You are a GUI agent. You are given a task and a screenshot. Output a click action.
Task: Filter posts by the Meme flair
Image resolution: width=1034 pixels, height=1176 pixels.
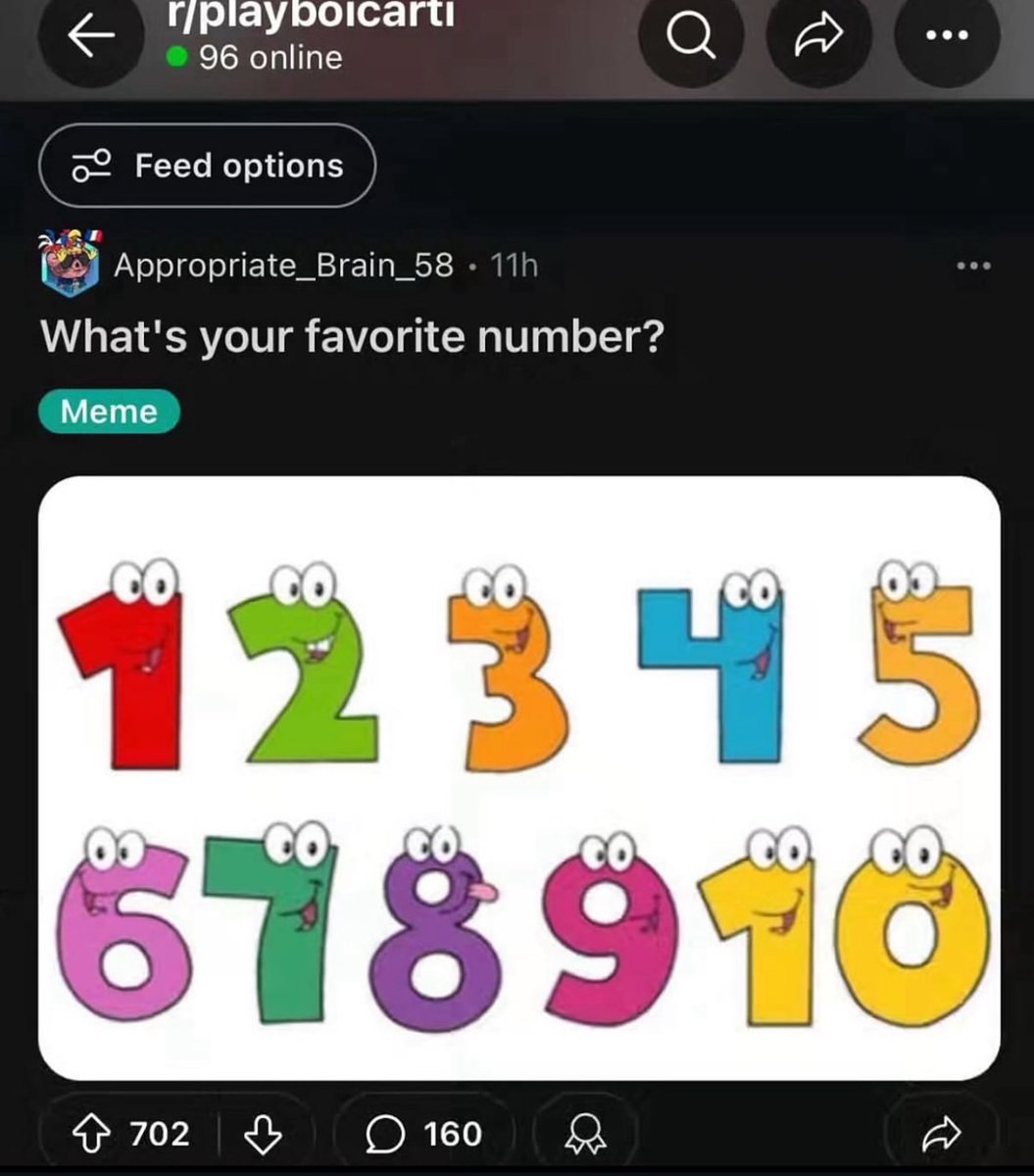(110, 412)
